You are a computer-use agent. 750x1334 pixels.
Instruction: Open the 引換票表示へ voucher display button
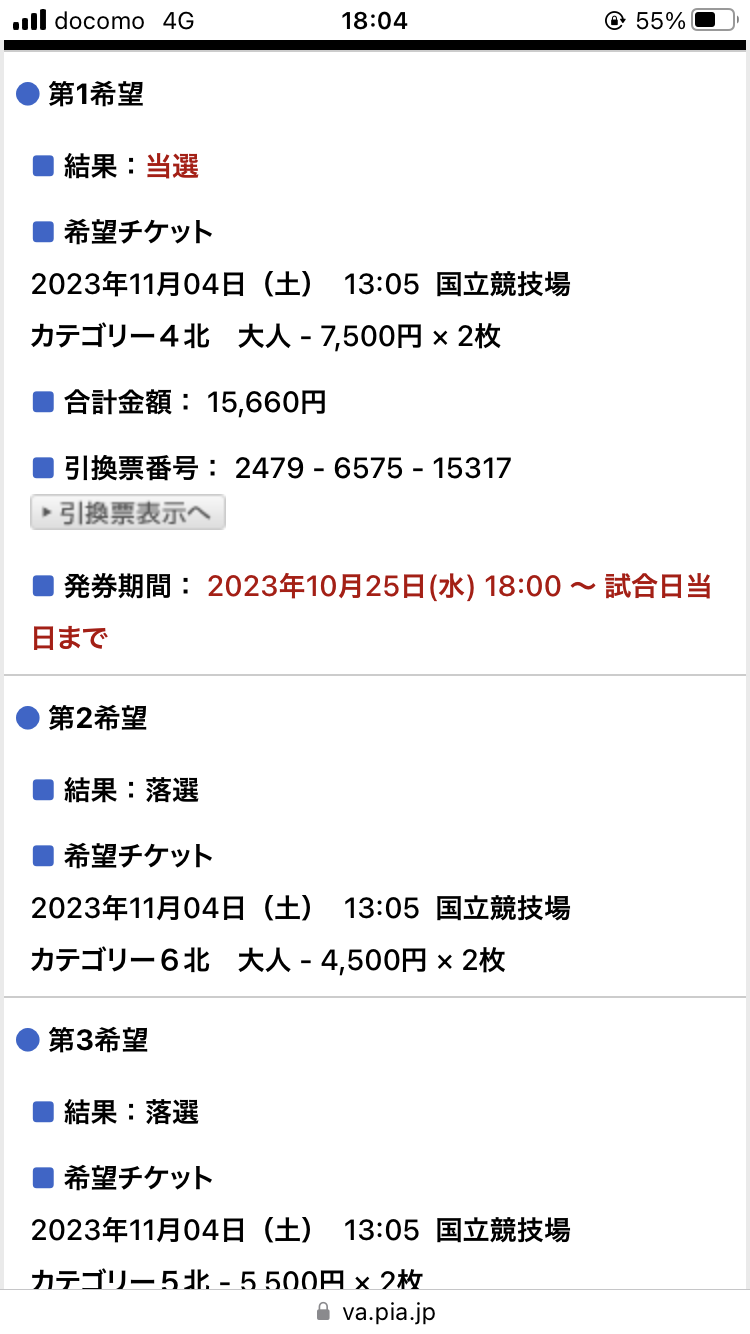[128, 513]
